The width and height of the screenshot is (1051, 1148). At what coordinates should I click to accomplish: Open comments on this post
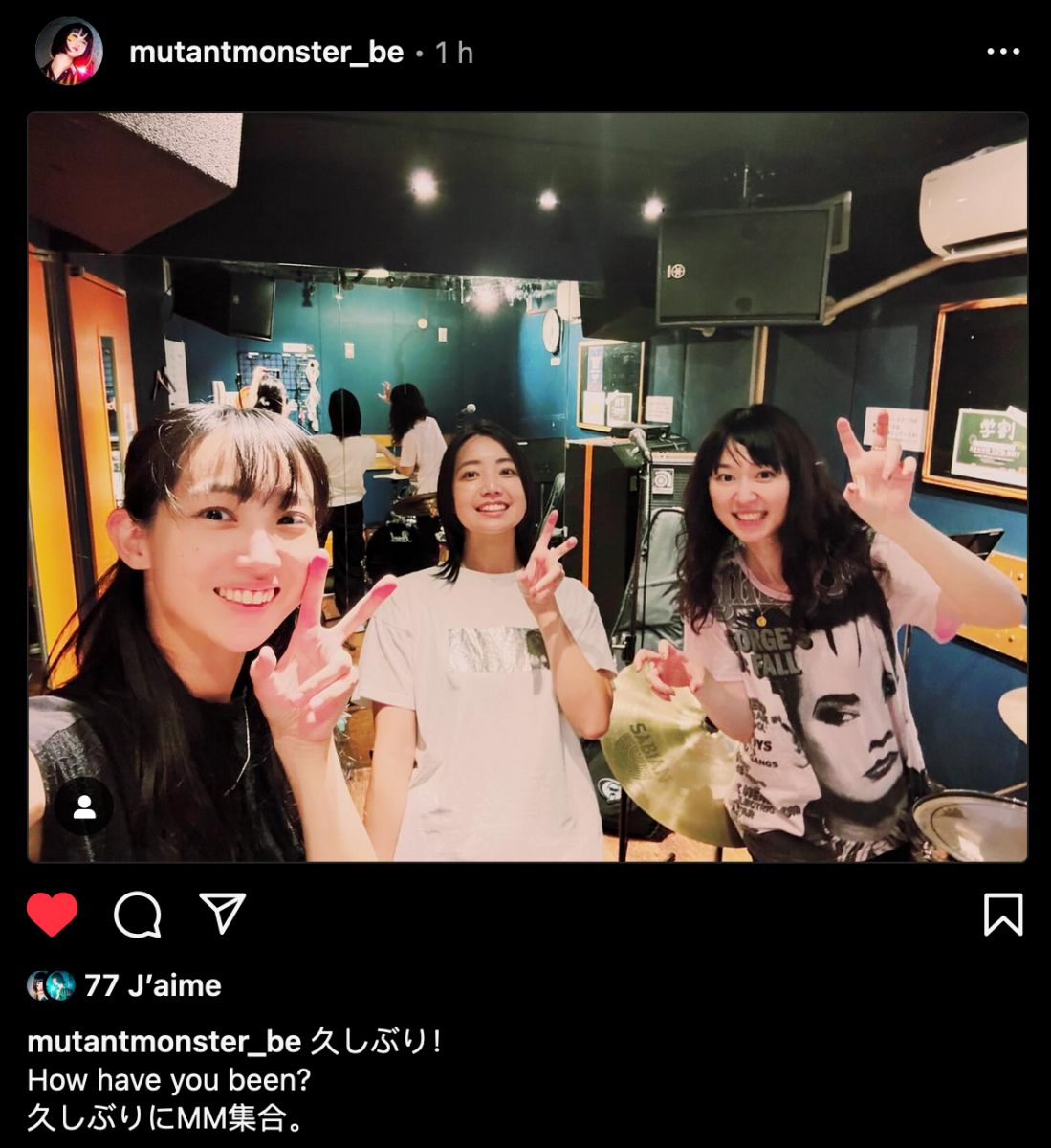[x=137, y=915]
